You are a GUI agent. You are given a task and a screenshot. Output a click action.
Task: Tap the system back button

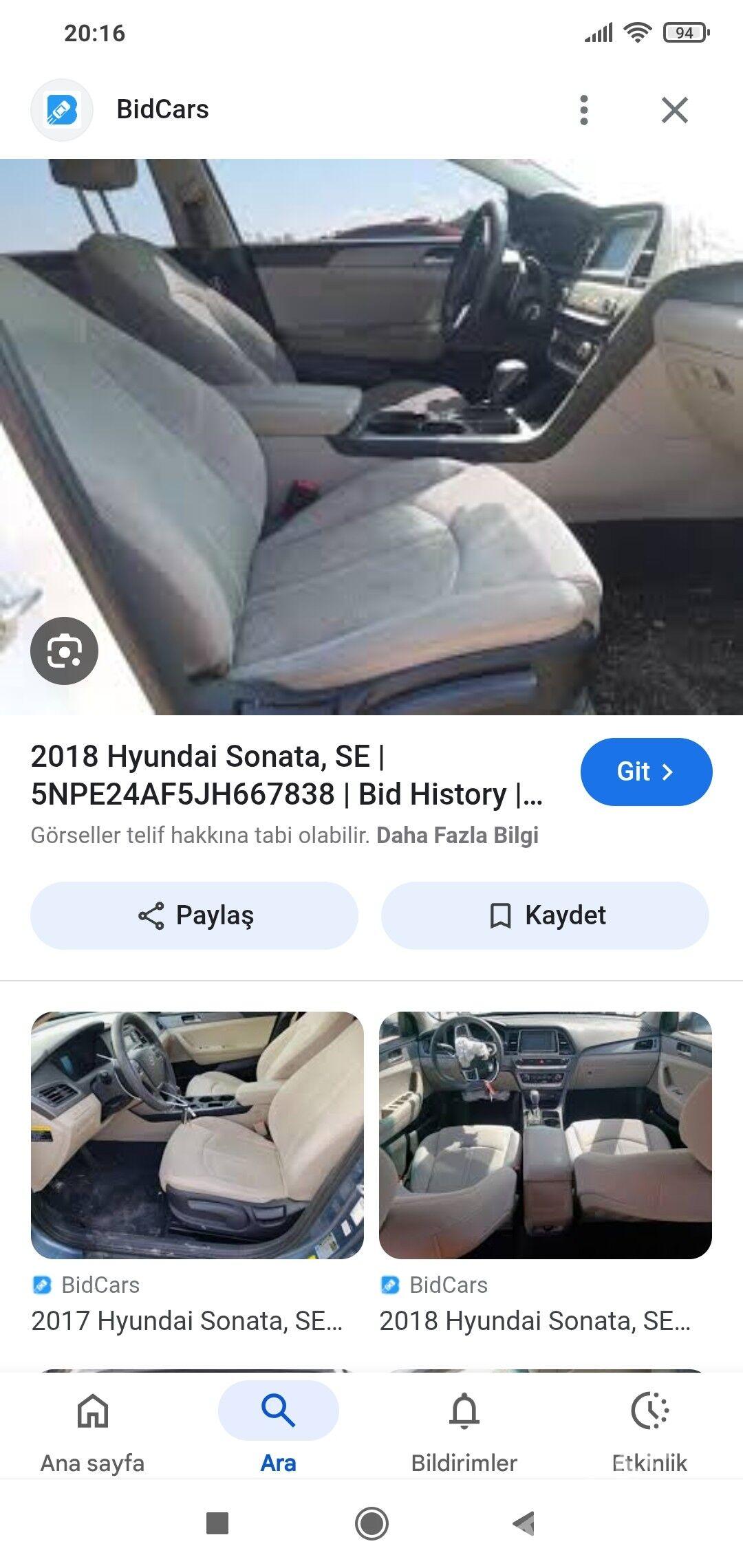click(x=524, y=1523)
